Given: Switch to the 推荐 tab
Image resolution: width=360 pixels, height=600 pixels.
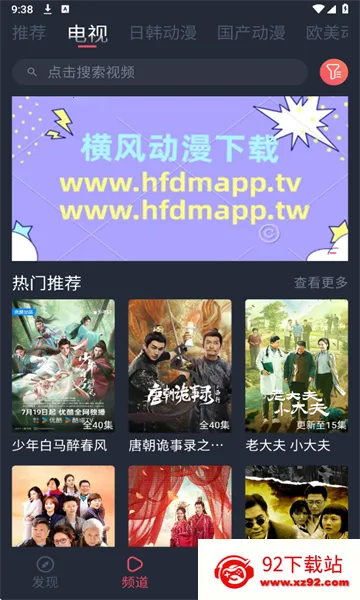Looking at the screenshot, I should [29, 33].
